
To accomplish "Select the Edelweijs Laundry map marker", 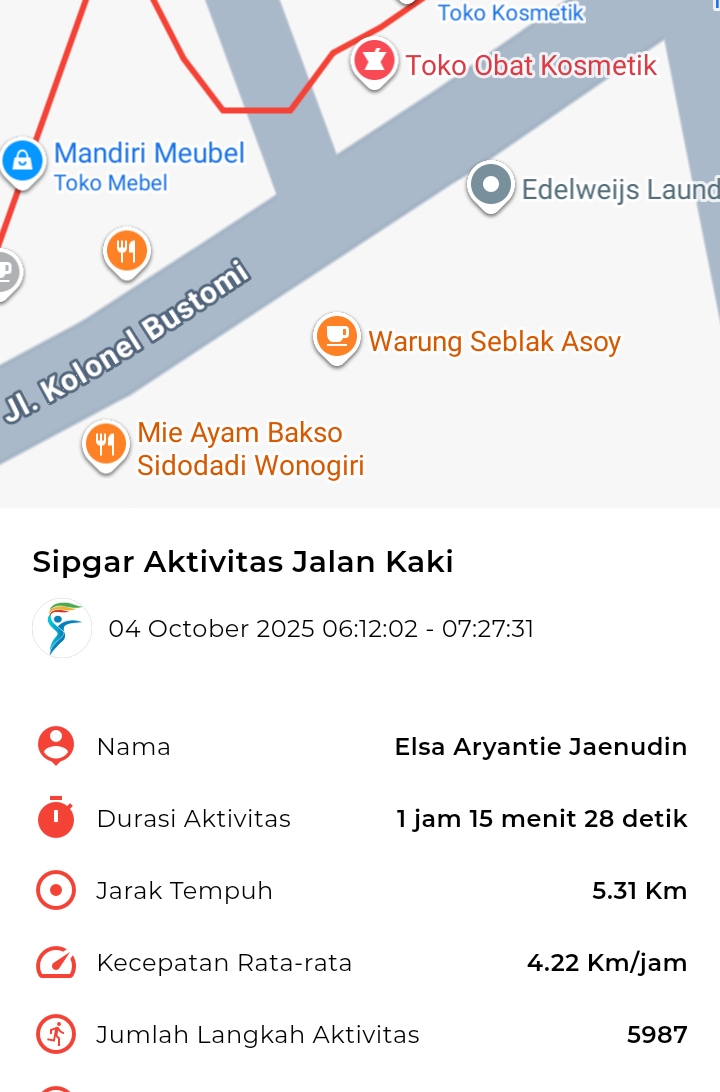I will pyautogui.click(x=490, y=185).
